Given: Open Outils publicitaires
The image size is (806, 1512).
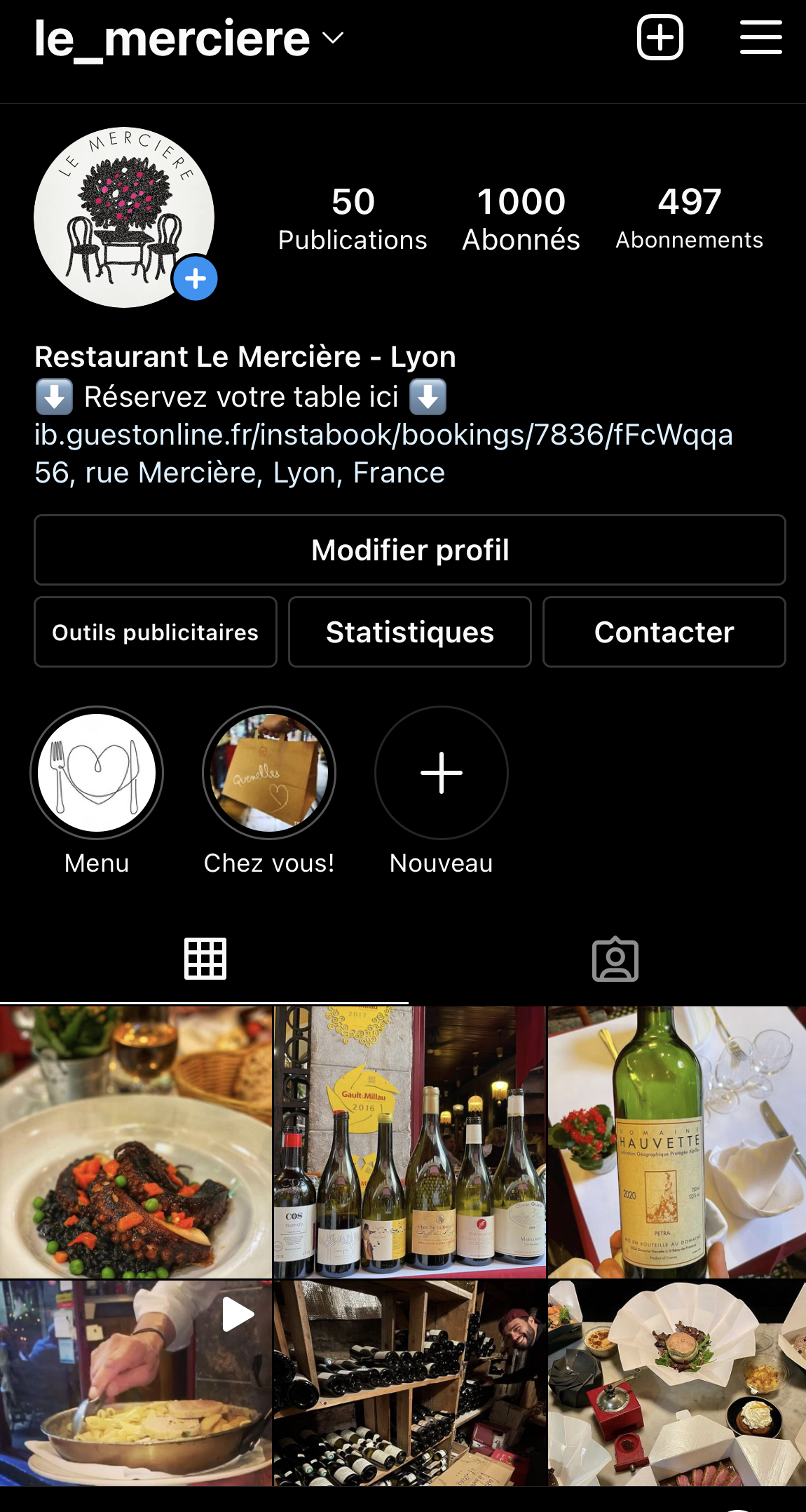Looking at the screenshot, I should pyautogui.click(x=156, y=632).
